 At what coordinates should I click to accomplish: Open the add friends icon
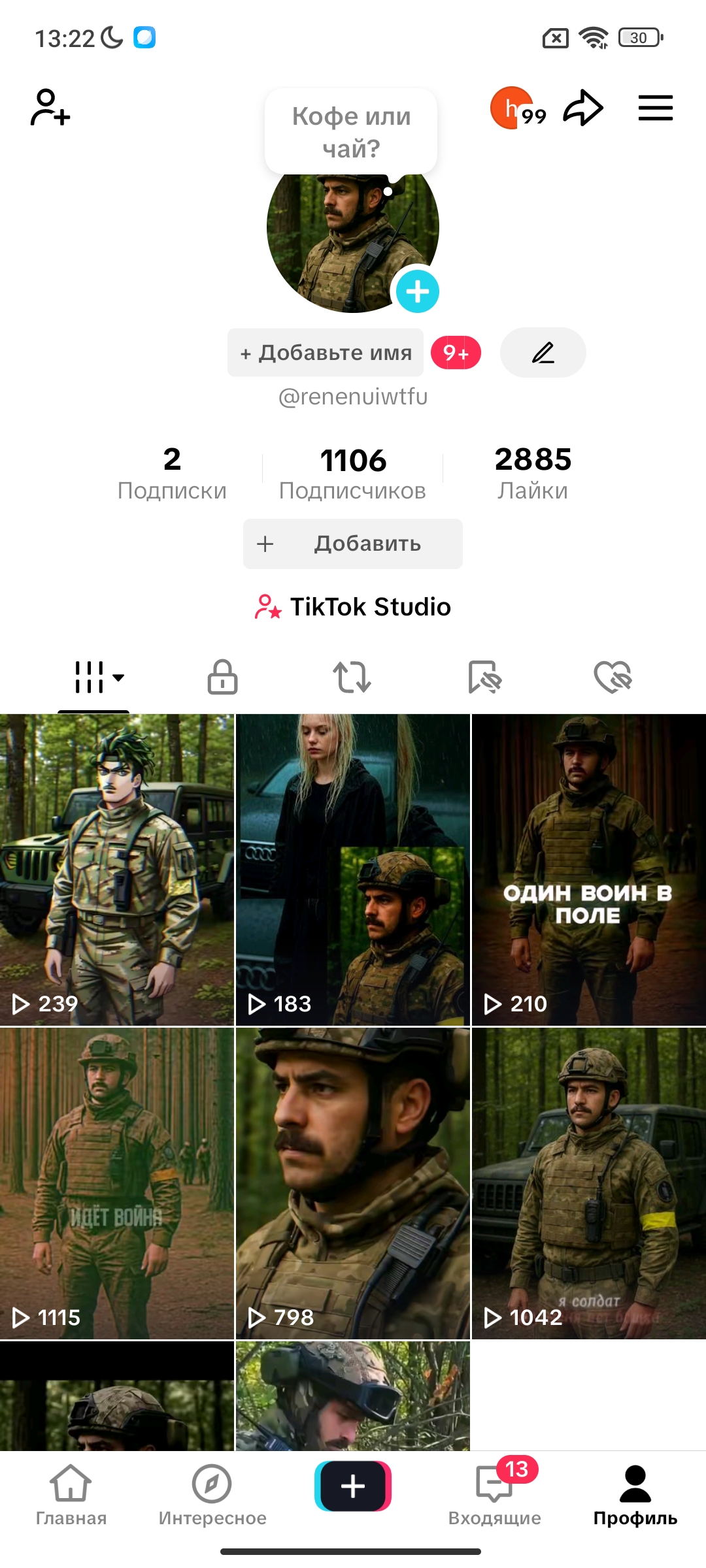click(x=51, y=108)
